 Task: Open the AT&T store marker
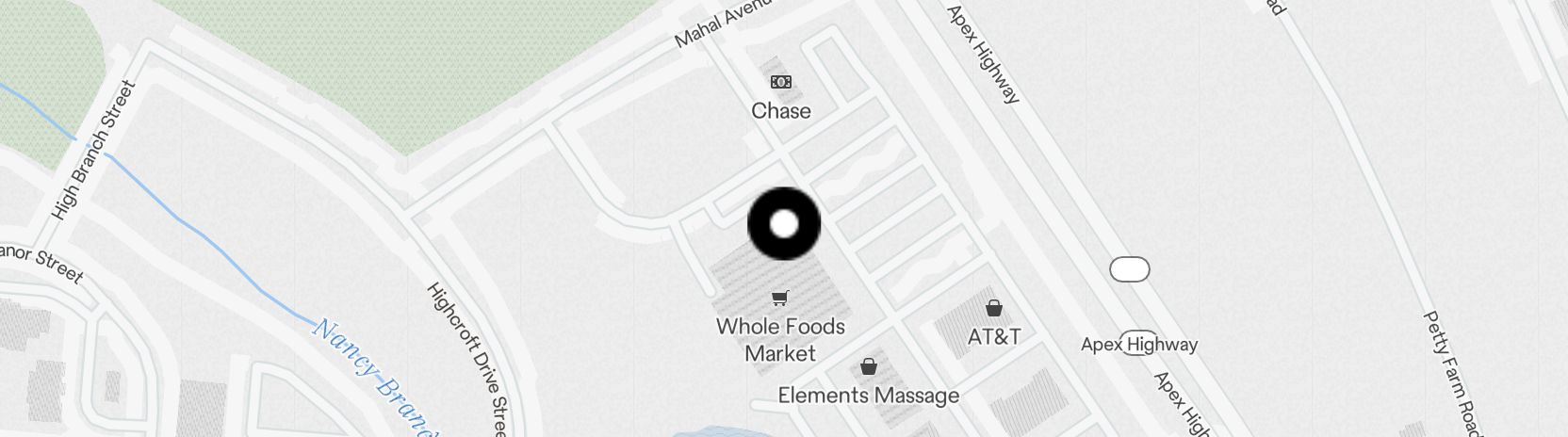(x=993, y=308)
